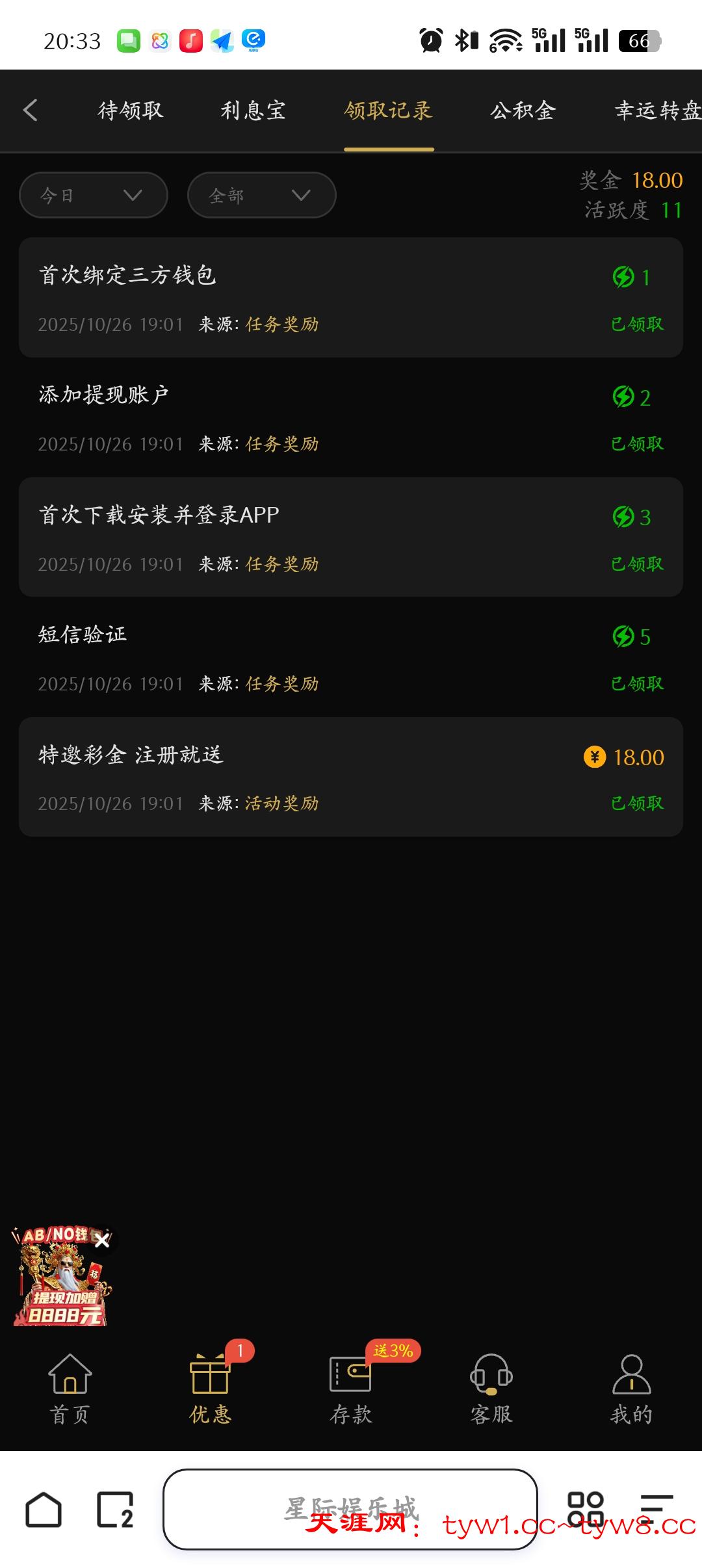Open the 优惠 offers tab
Image resolution: width=702 pixels, height=1568 pixels.
(x=210, y=1389)
